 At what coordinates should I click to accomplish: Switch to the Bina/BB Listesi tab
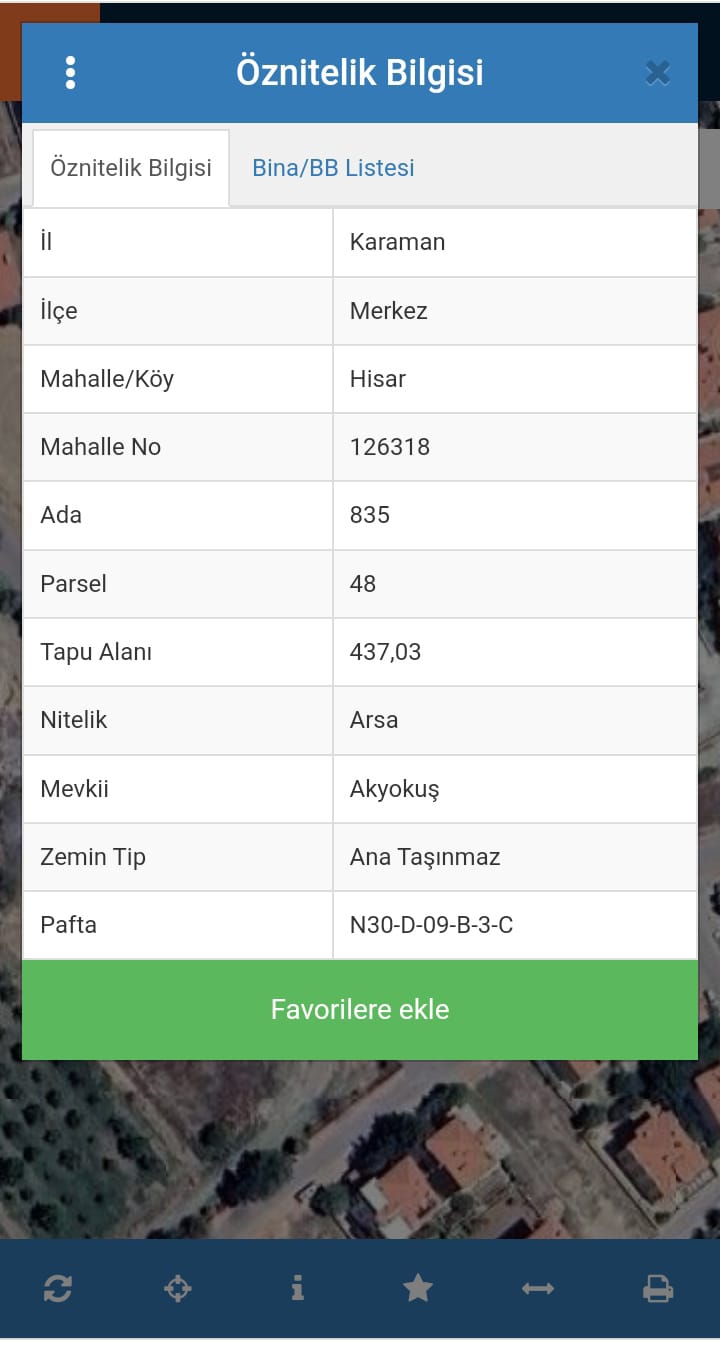pos(331,168)
